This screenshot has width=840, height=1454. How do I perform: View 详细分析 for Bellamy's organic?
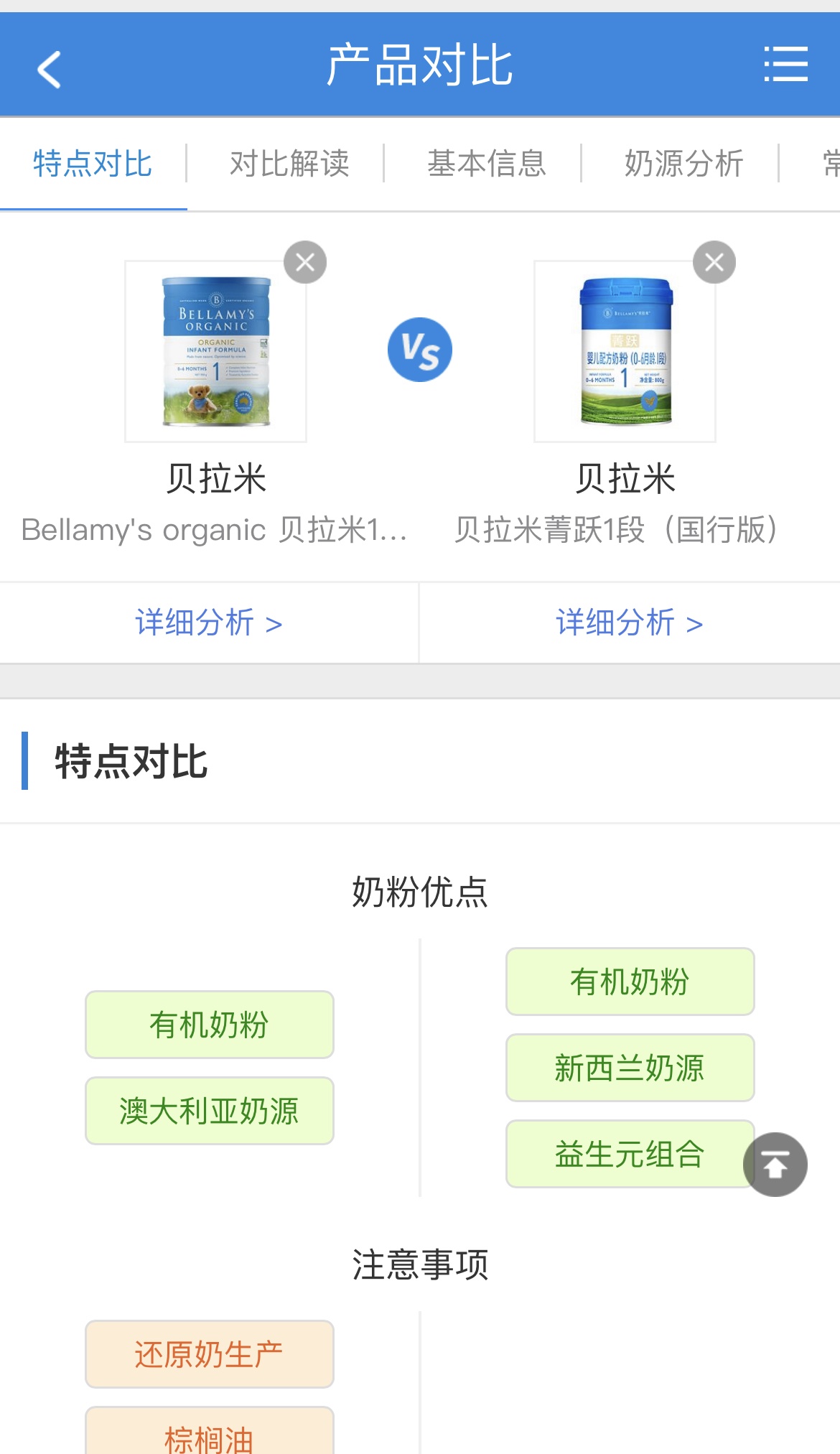pos(208,623)
